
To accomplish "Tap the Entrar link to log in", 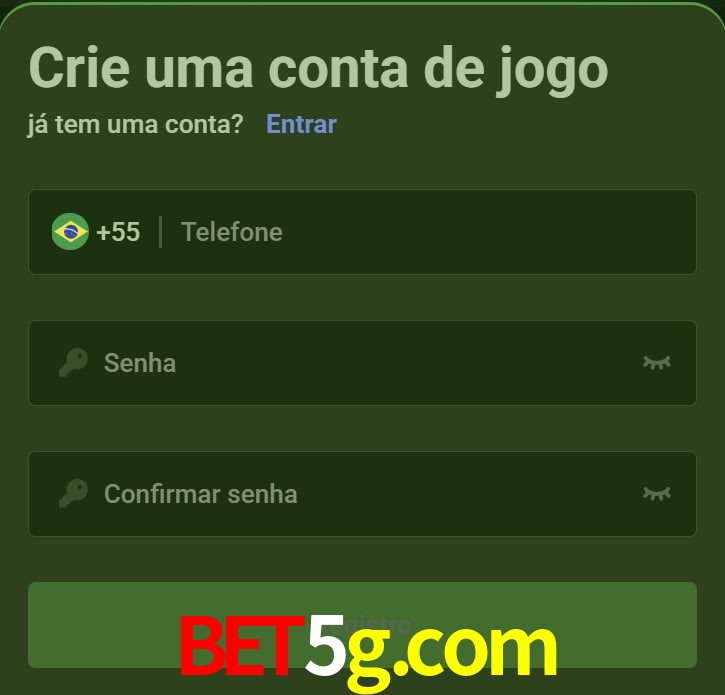I will tap(301, 124).
